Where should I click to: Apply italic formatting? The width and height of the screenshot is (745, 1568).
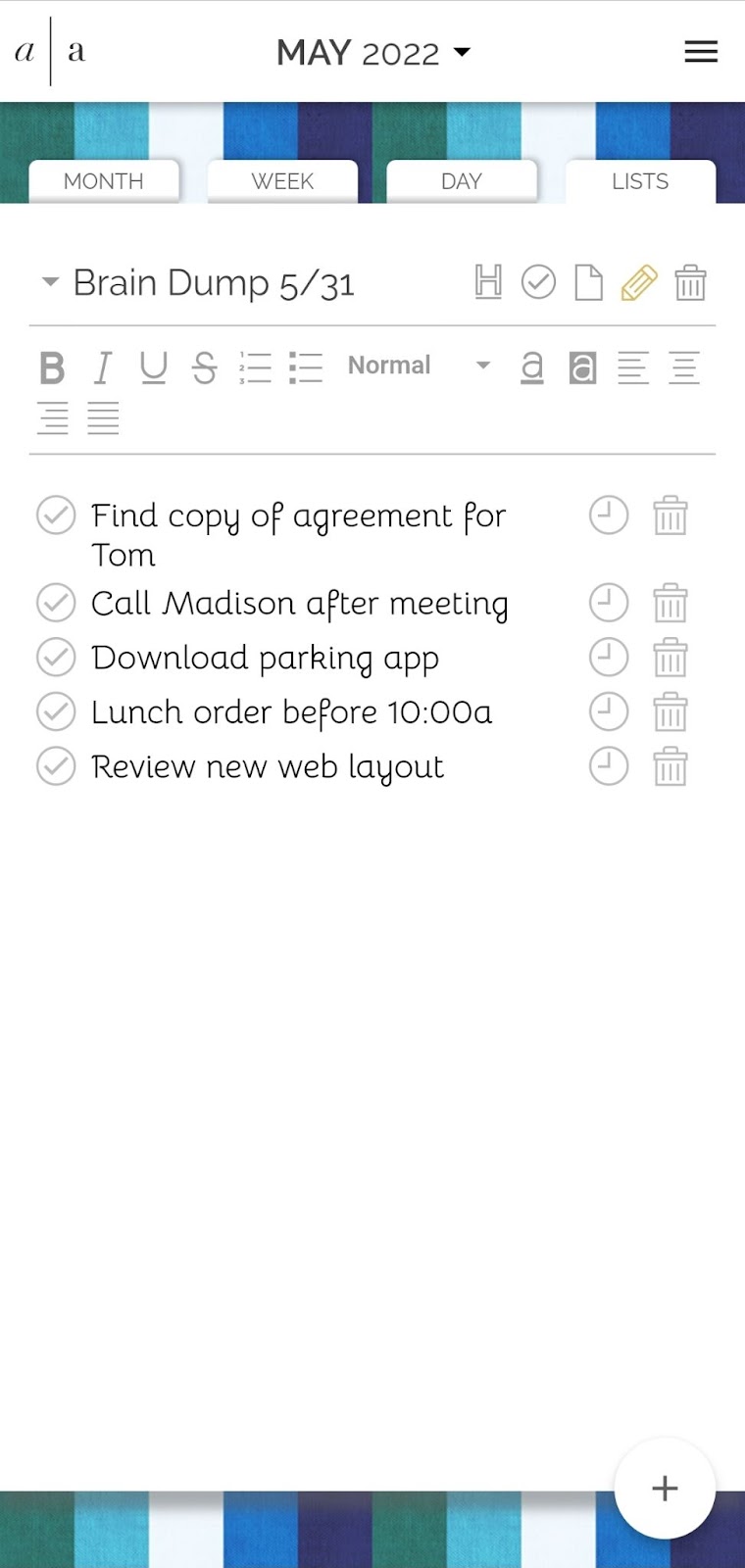[102, 367]
